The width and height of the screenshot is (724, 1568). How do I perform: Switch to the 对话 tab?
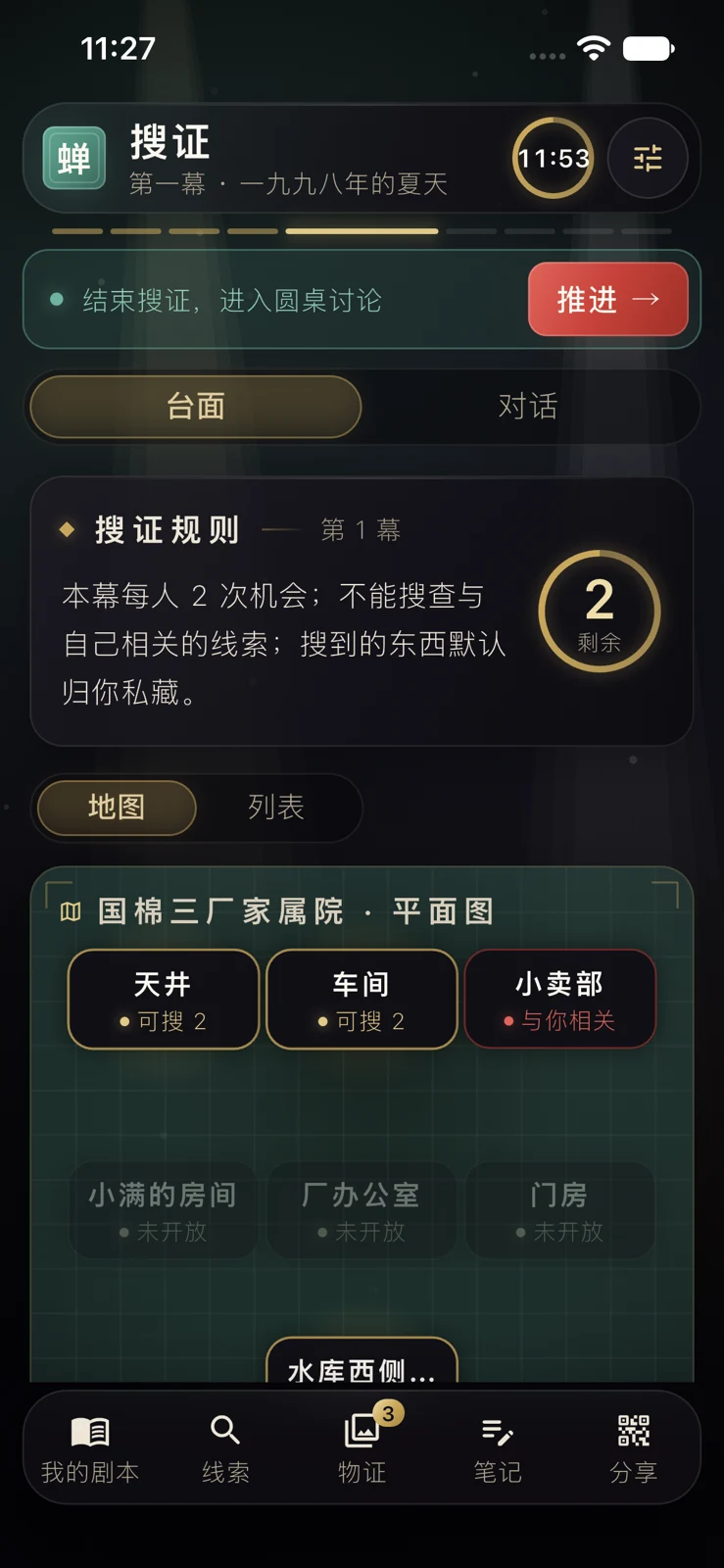[x=528, y=406]
